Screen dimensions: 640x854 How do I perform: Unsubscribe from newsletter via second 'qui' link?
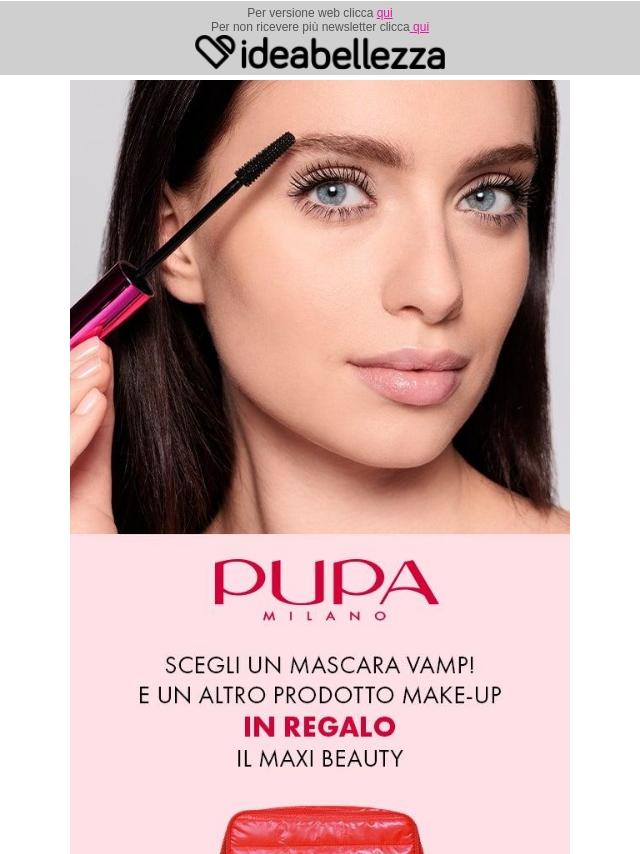pyautogui.click(x=421, y=27)
